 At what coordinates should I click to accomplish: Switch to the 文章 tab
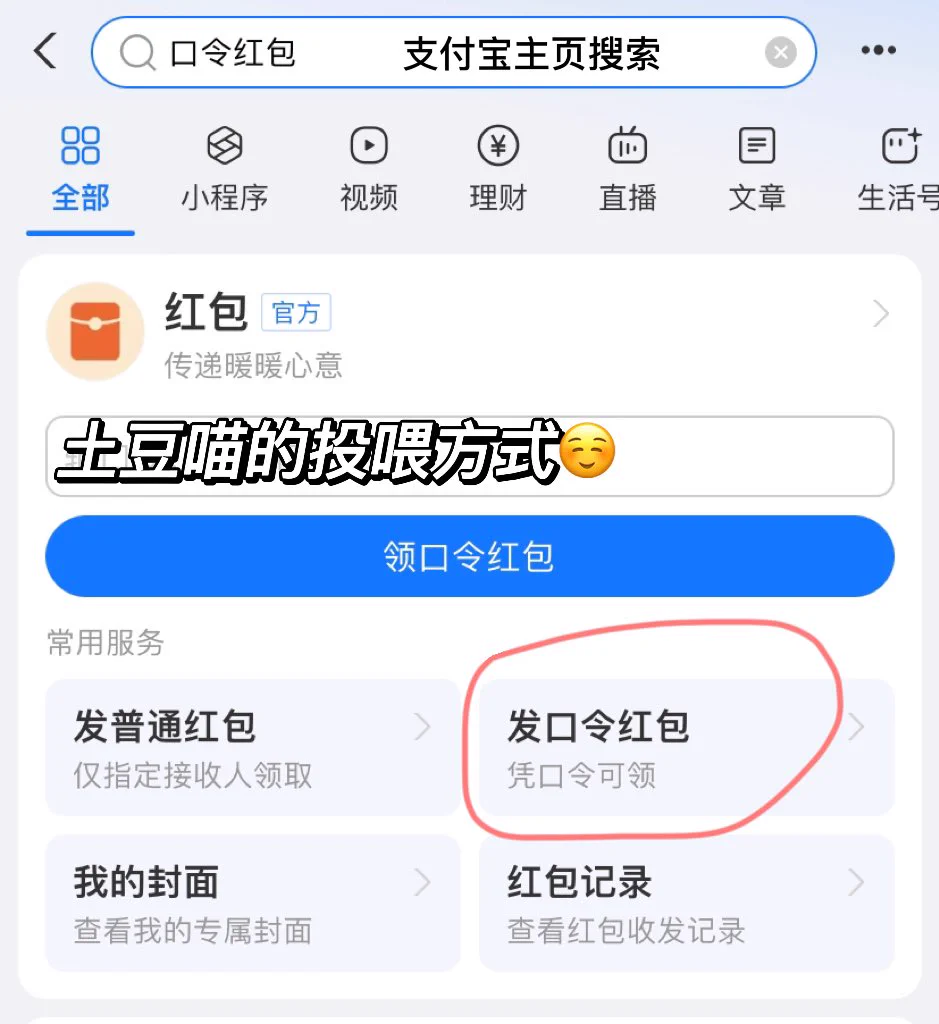click(x=757, y=168)
